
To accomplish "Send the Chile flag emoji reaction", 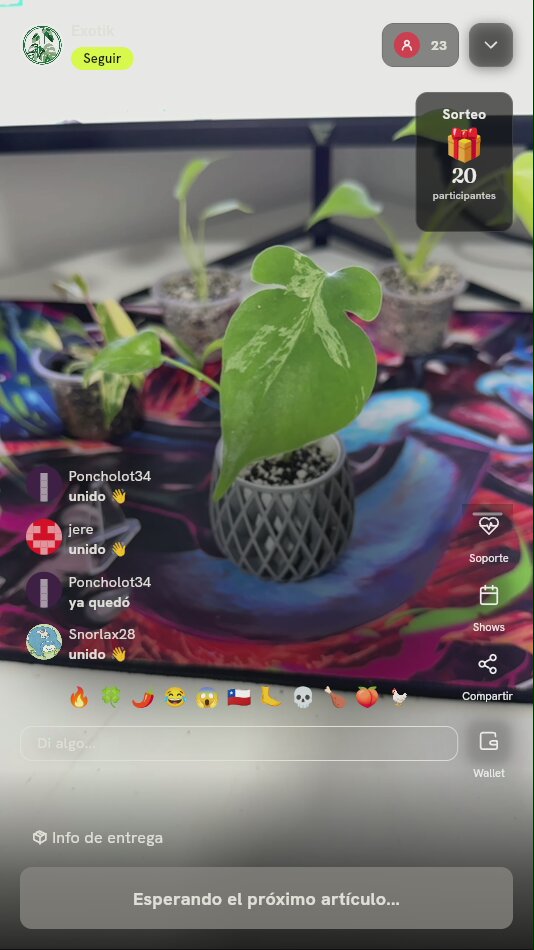I will click(x=239, y=697).
